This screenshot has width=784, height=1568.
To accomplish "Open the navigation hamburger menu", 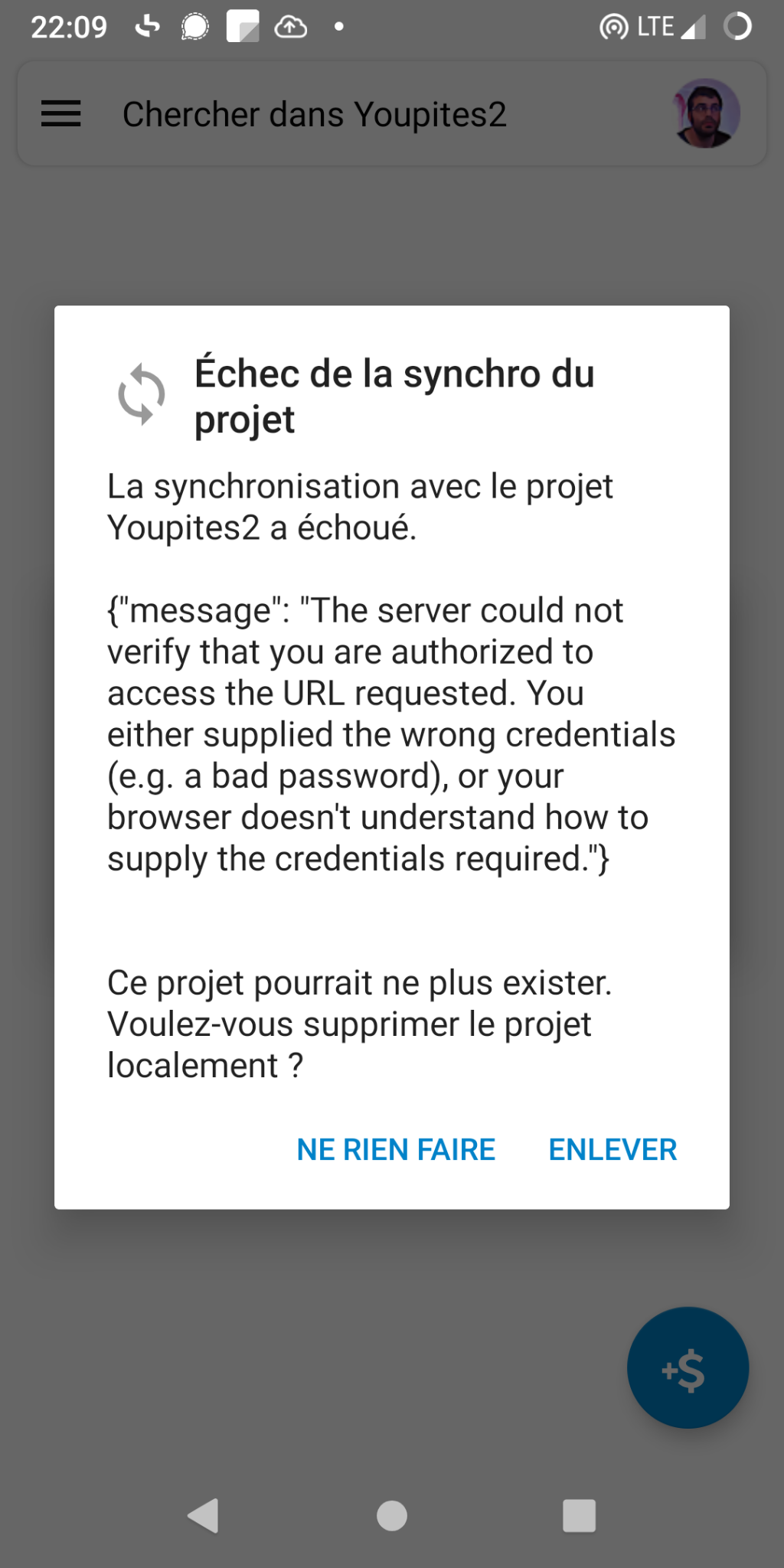I will click(60, 113).
